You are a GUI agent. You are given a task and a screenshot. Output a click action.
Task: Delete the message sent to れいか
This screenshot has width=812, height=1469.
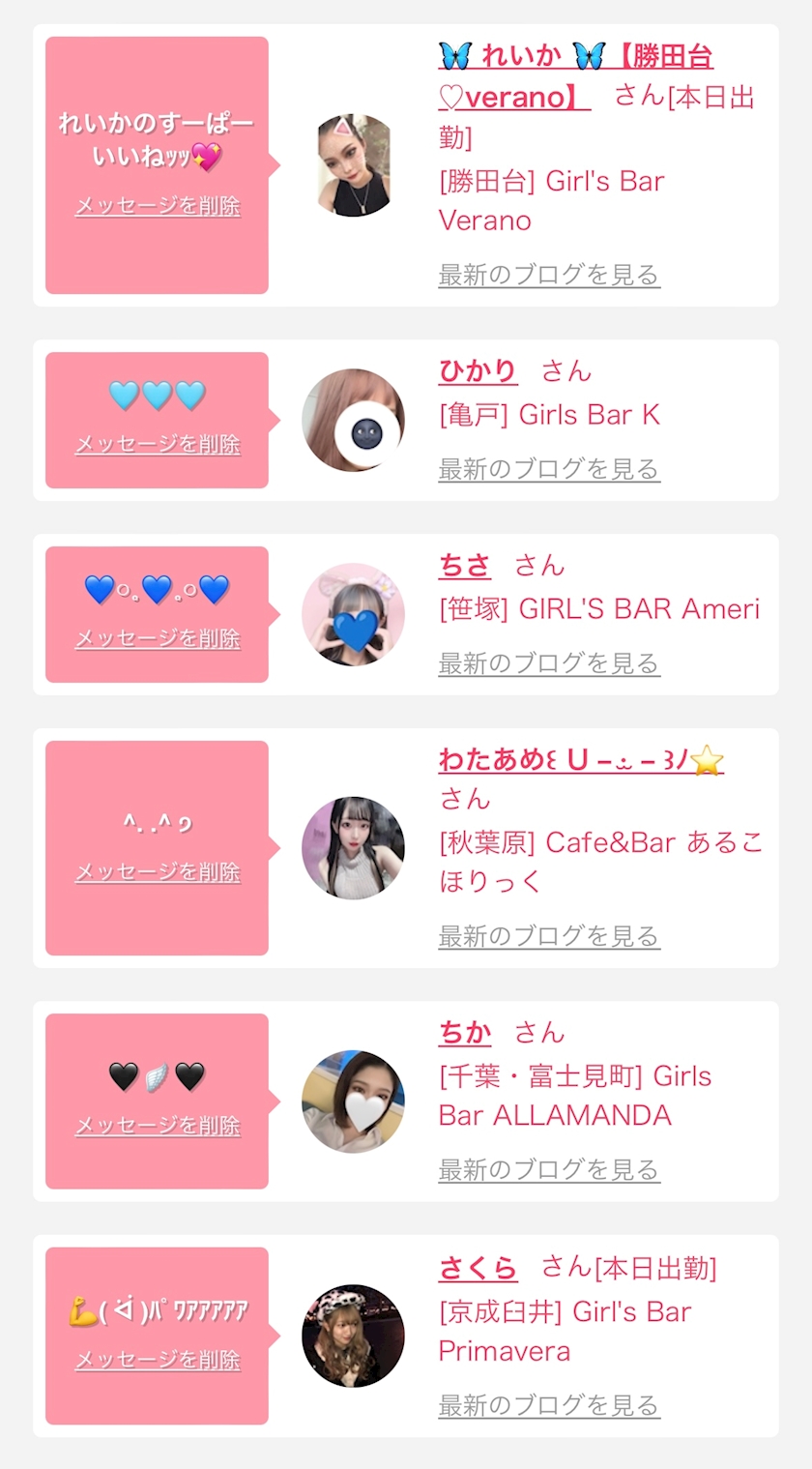coord(158,206)
